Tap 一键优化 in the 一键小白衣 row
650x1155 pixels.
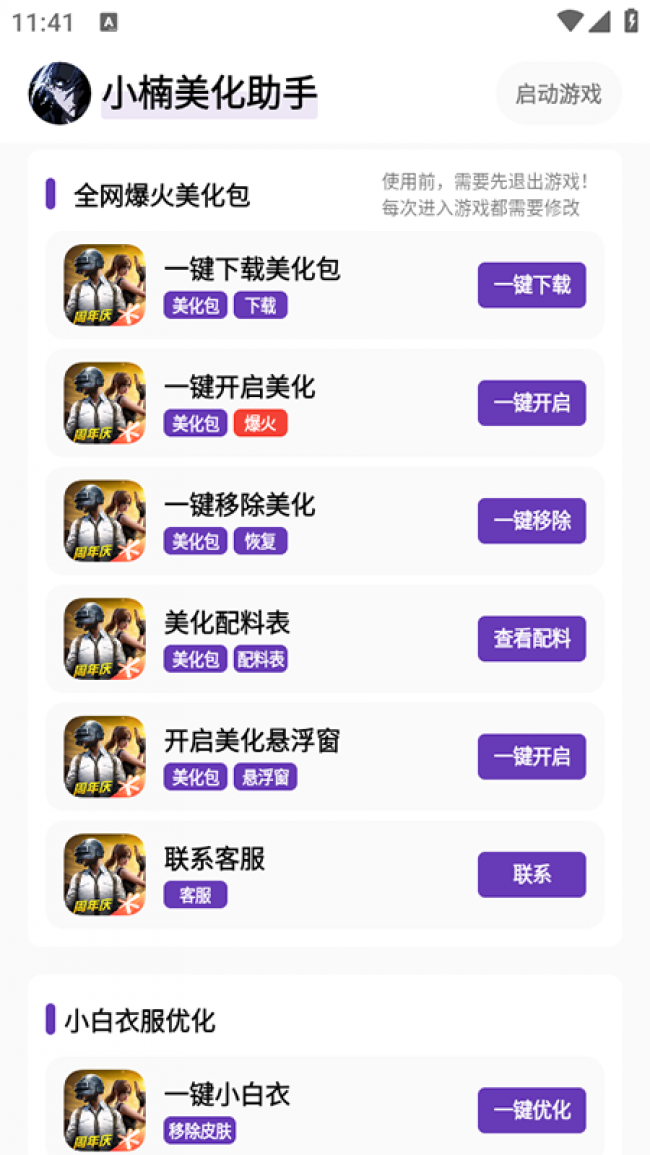coord(531,1110)
